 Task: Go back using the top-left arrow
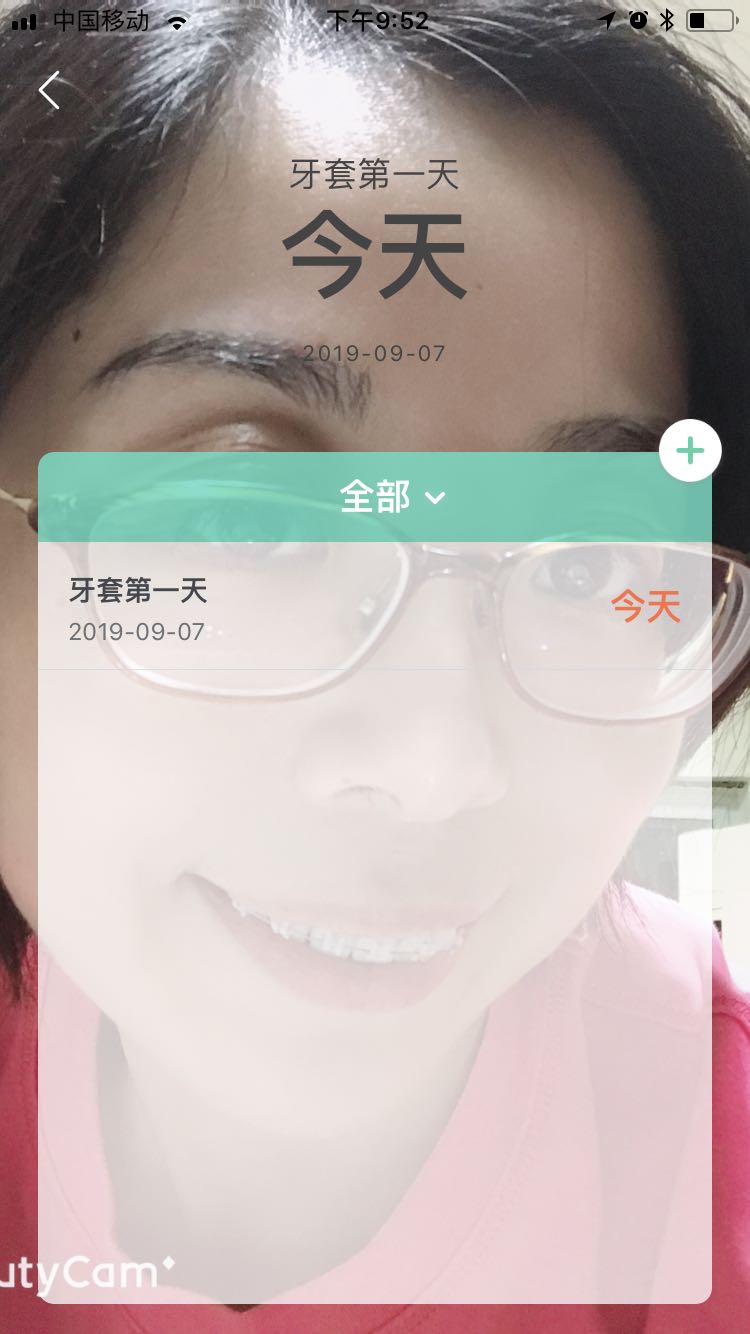coord(50,90)
